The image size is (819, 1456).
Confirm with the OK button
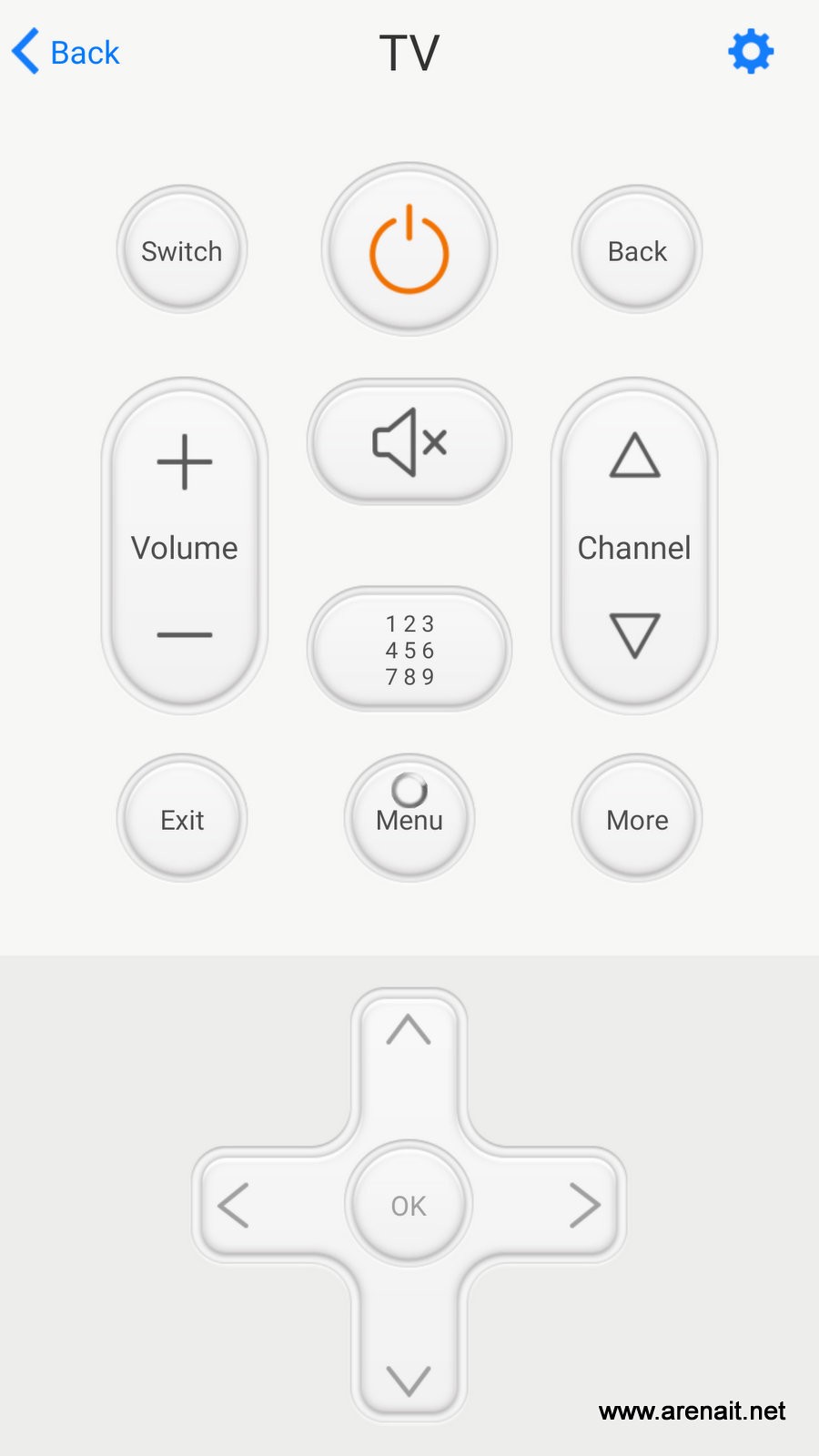(409, 1205)
